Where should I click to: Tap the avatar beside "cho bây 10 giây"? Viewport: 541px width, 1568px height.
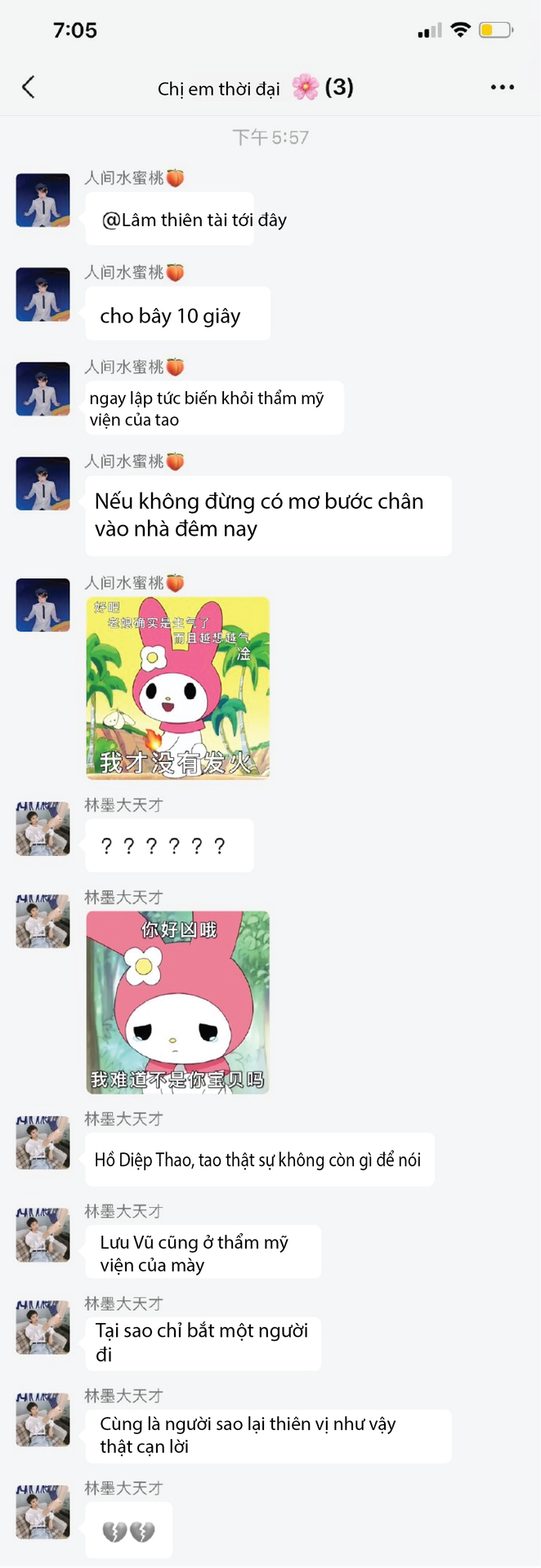42,295
